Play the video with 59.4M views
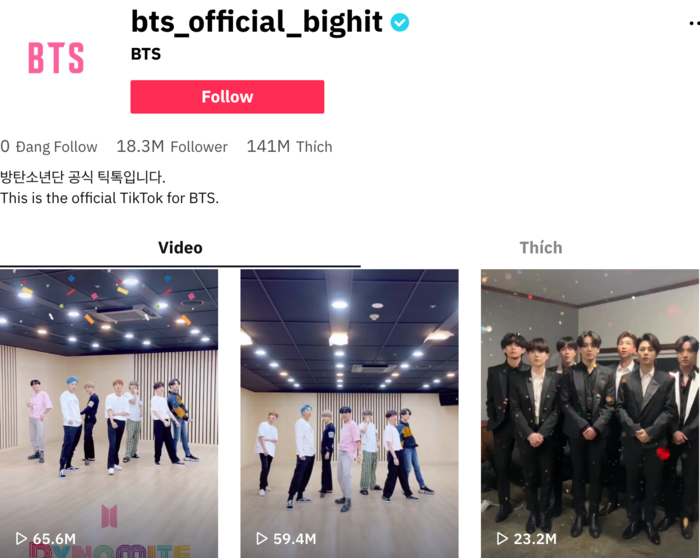Image resolution: width=700 pixels, height=558 pixels. [349, 412]
